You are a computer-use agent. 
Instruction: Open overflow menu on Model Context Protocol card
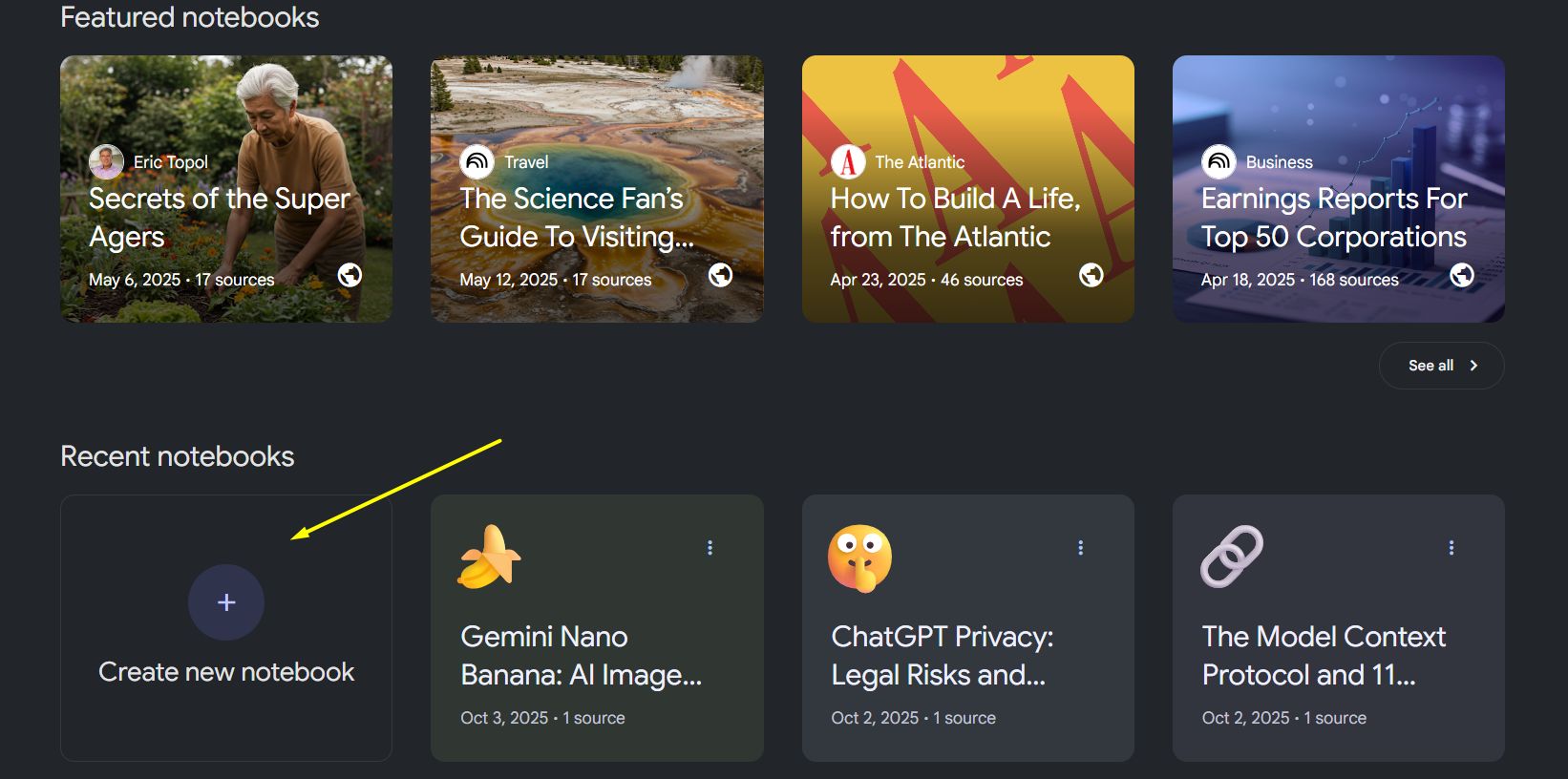(1451, 548)
